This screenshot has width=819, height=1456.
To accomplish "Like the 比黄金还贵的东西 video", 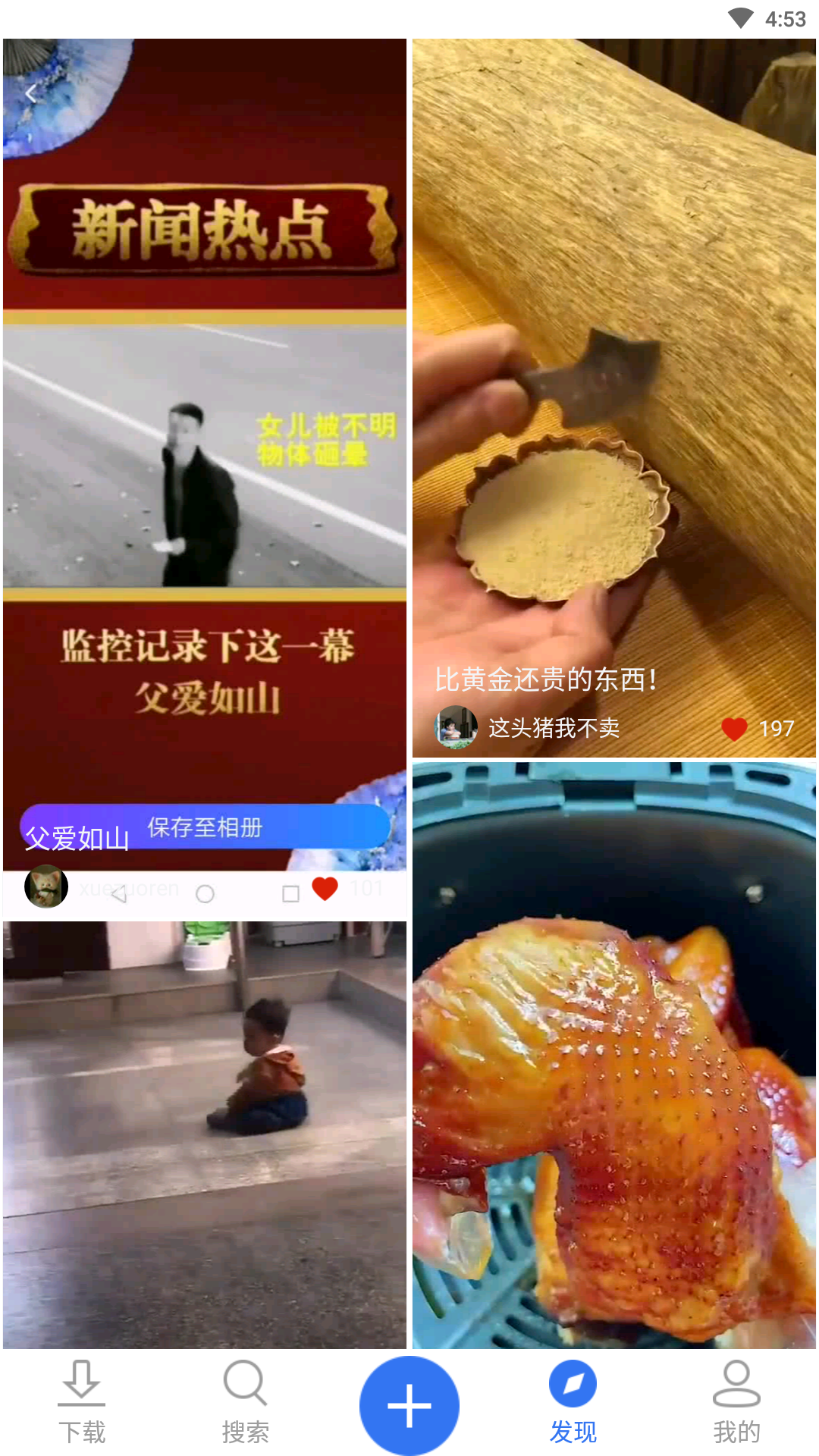I will click(x=734, y=729).
